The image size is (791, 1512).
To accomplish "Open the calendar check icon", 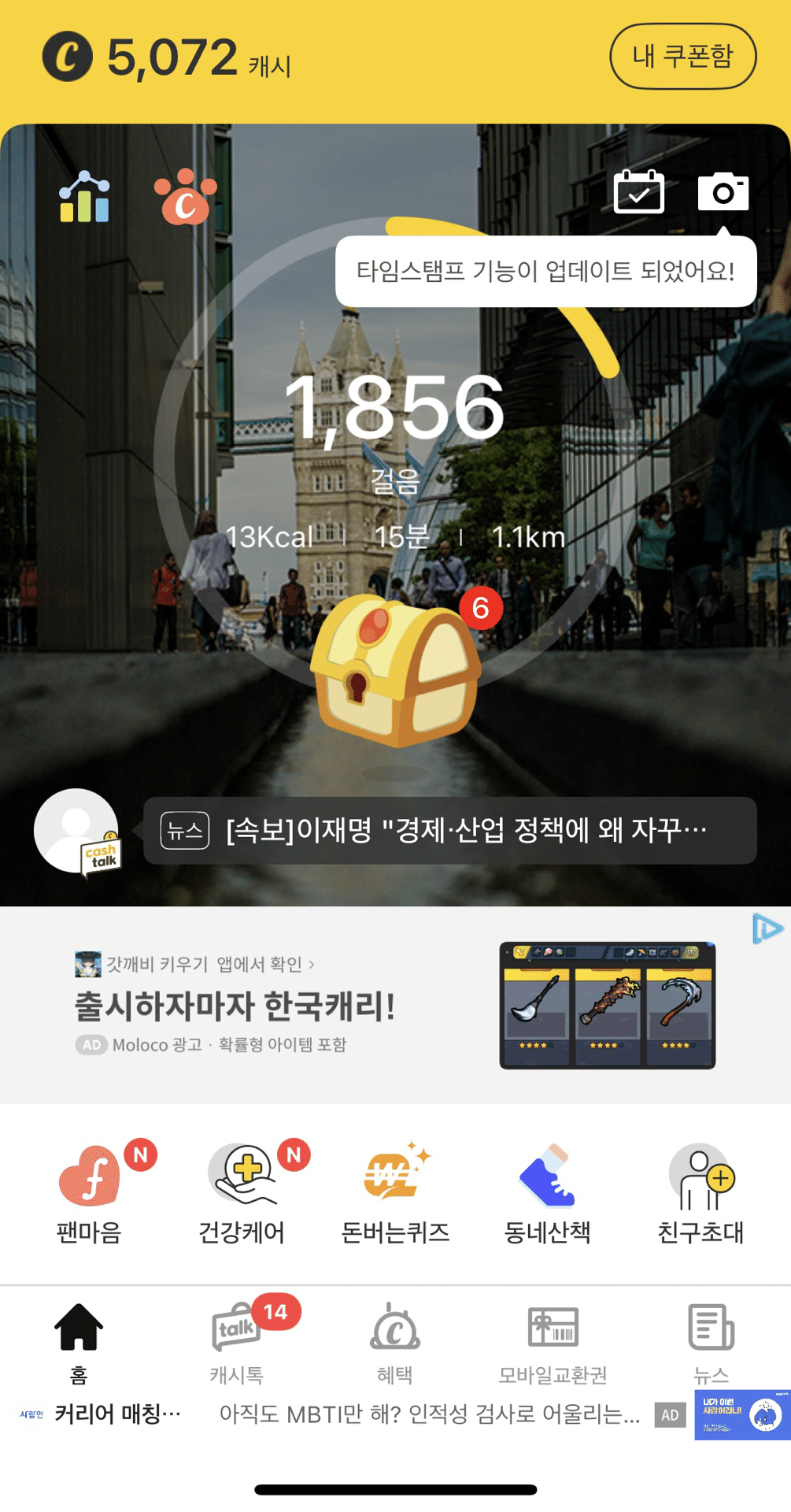I will [x=638, y=192].
